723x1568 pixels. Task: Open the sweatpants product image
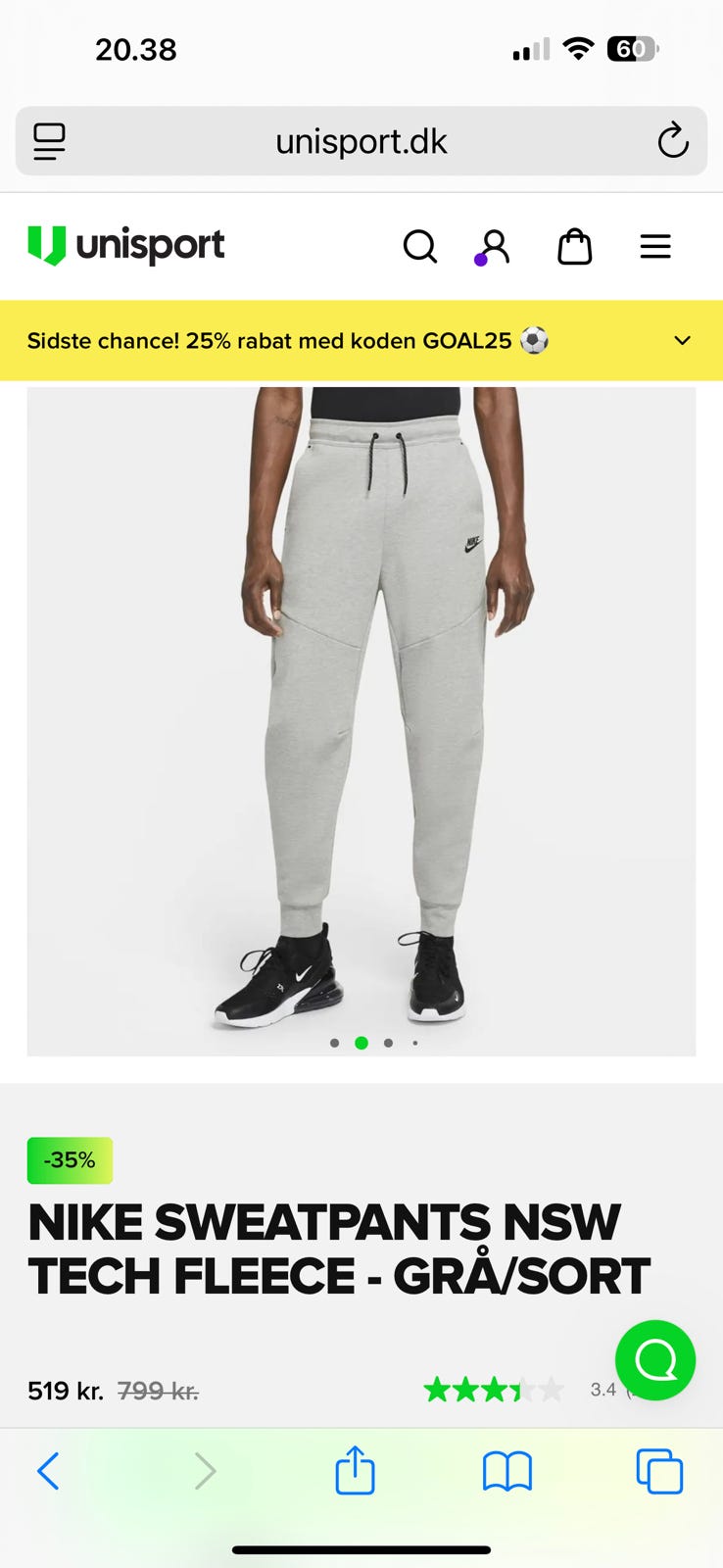[361, 721]
